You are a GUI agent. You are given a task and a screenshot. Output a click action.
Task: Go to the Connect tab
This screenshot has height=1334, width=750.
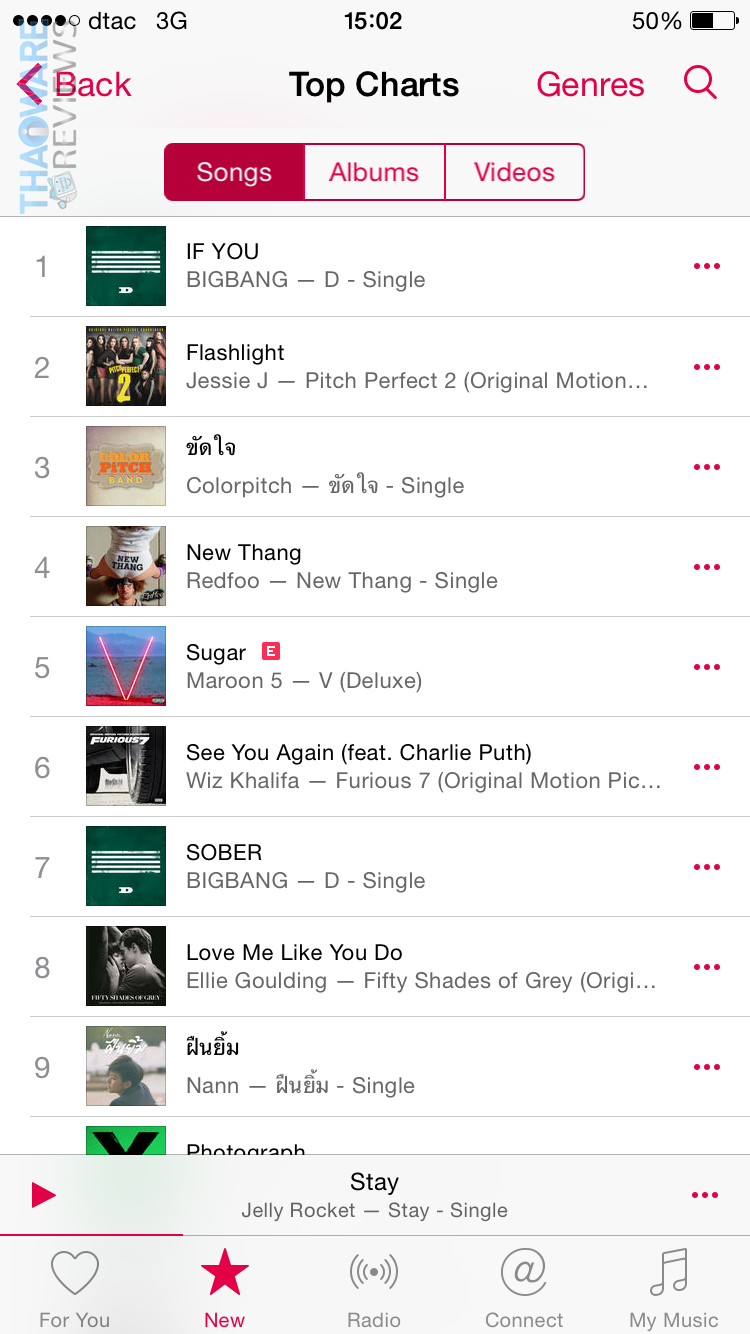[524, 1289]
